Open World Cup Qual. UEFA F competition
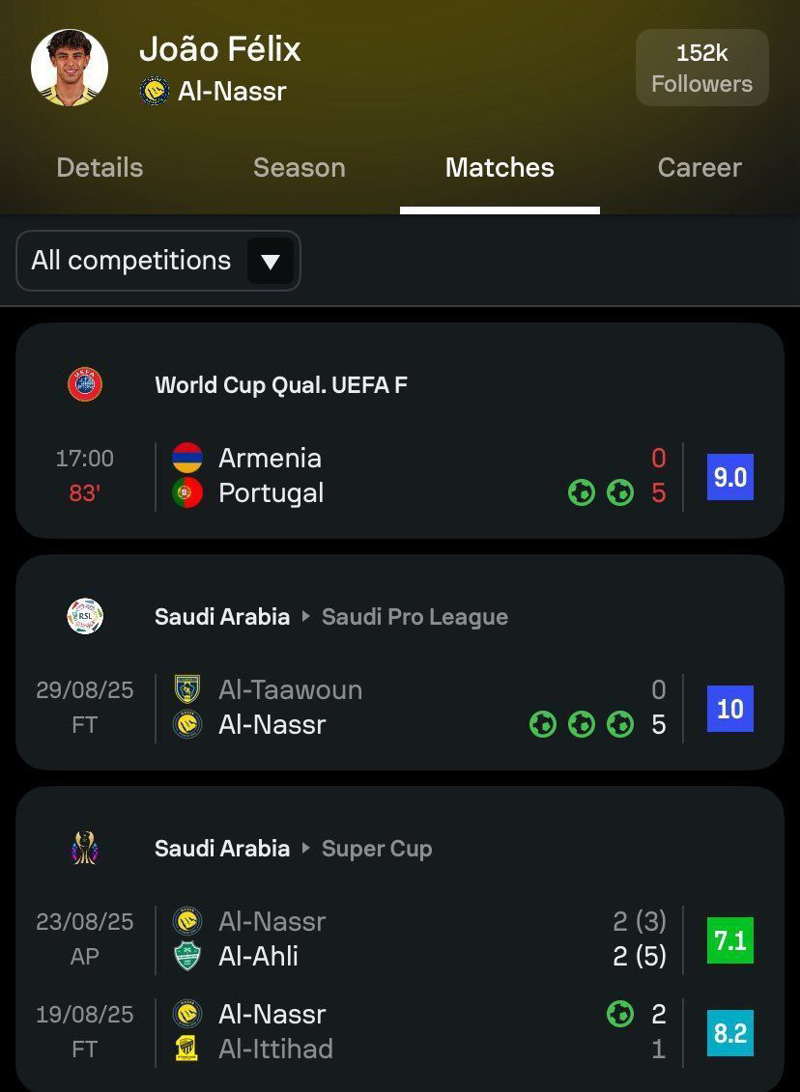 click(x=281, y=385)
